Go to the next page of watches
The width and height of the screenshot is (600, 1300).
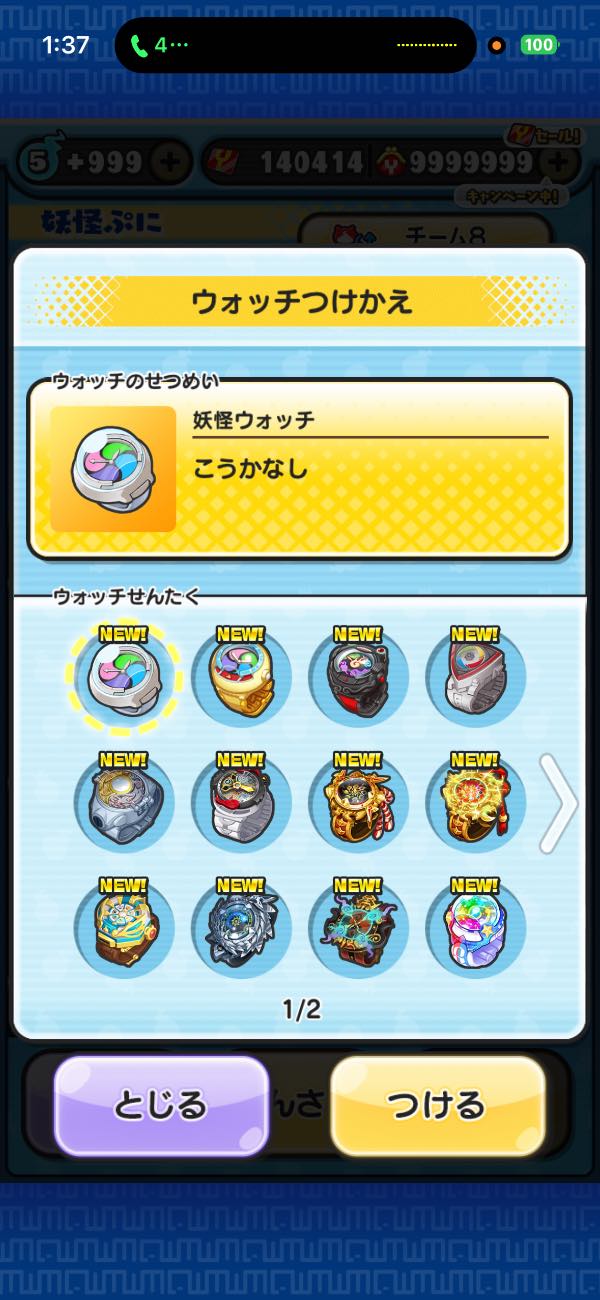pyautogui.click(x=558, y=803)
